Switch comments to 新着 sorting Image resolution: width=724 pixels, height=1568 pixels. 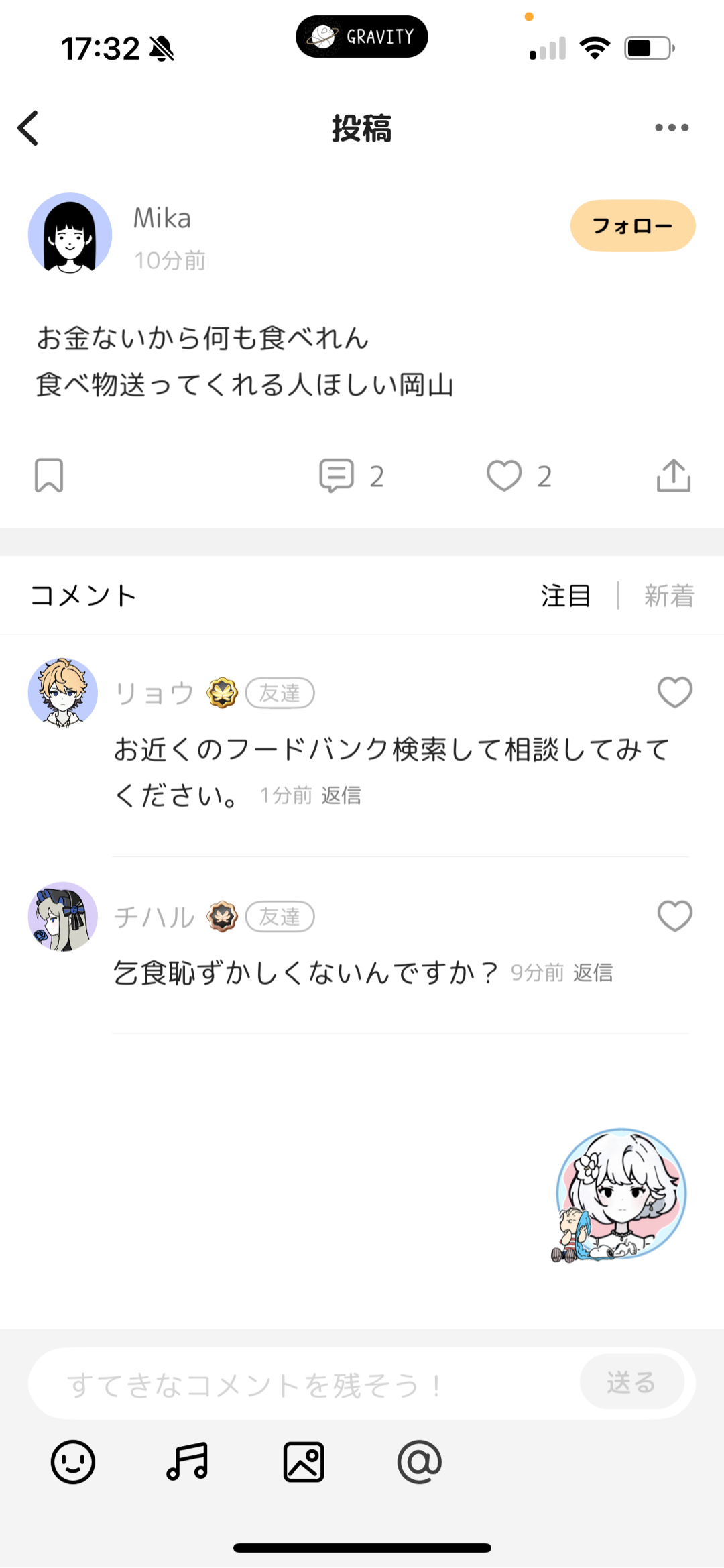668,595
